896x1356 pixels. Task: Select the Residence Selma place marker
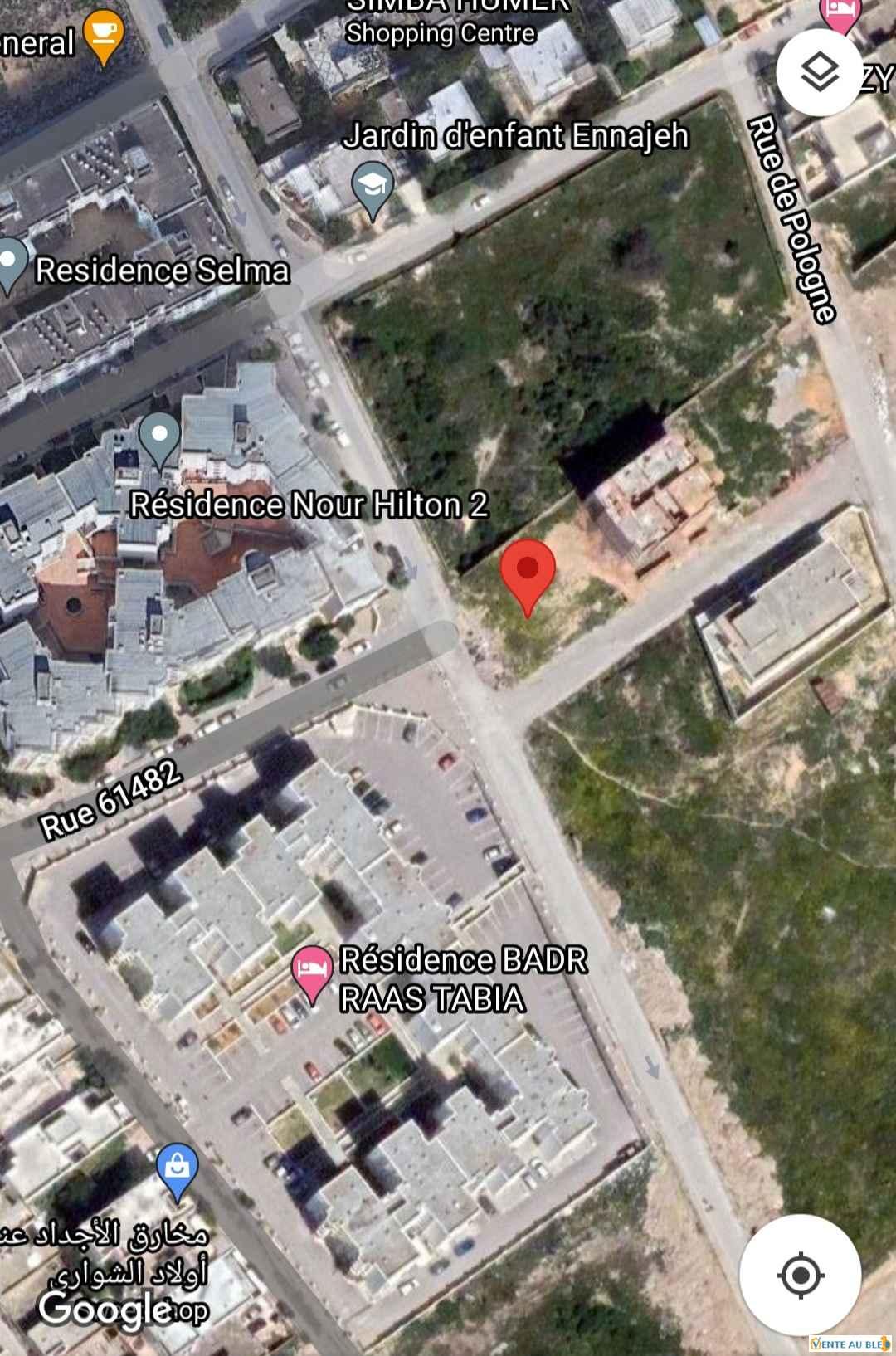(12, 263)
